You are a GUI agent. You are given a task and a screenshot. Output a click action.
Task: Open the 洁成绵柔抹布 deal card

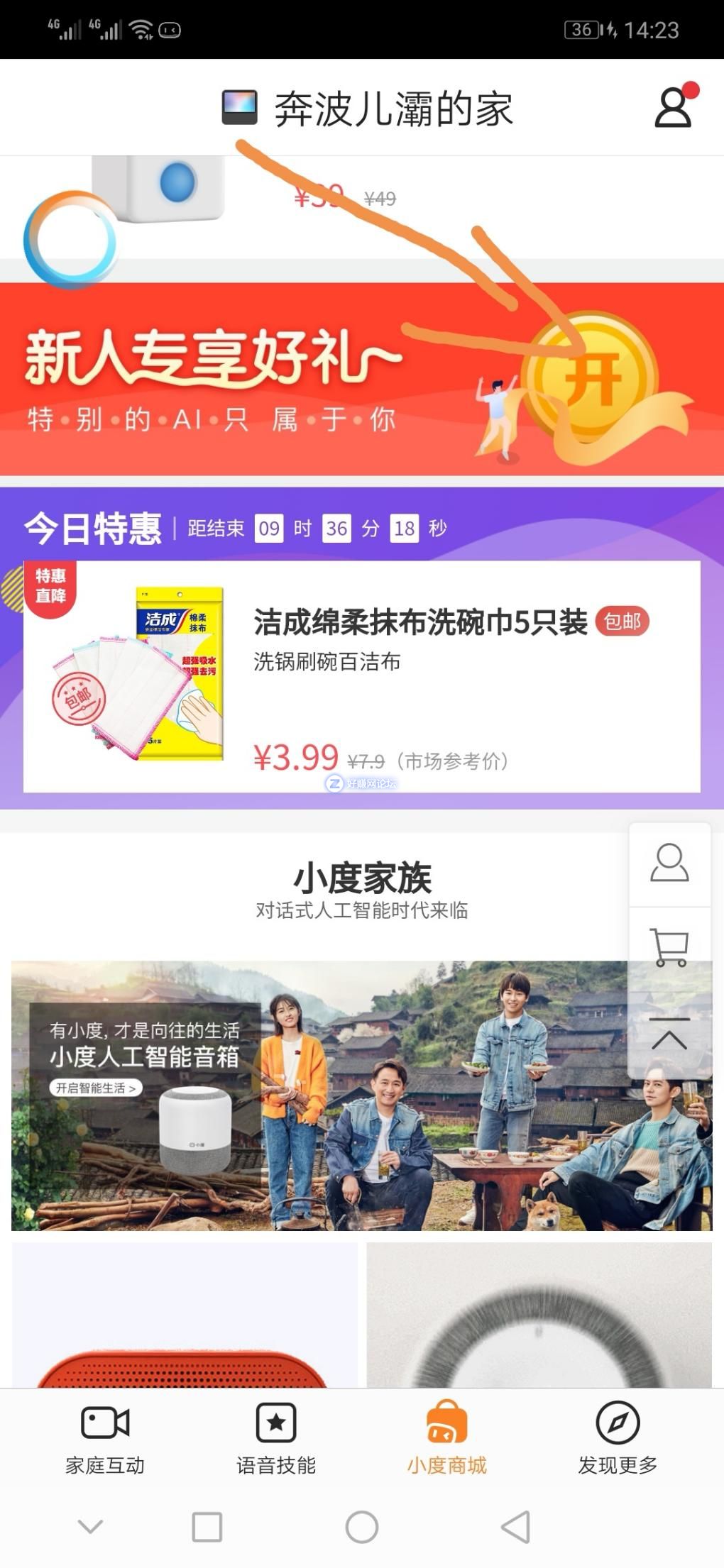(362, 676)
